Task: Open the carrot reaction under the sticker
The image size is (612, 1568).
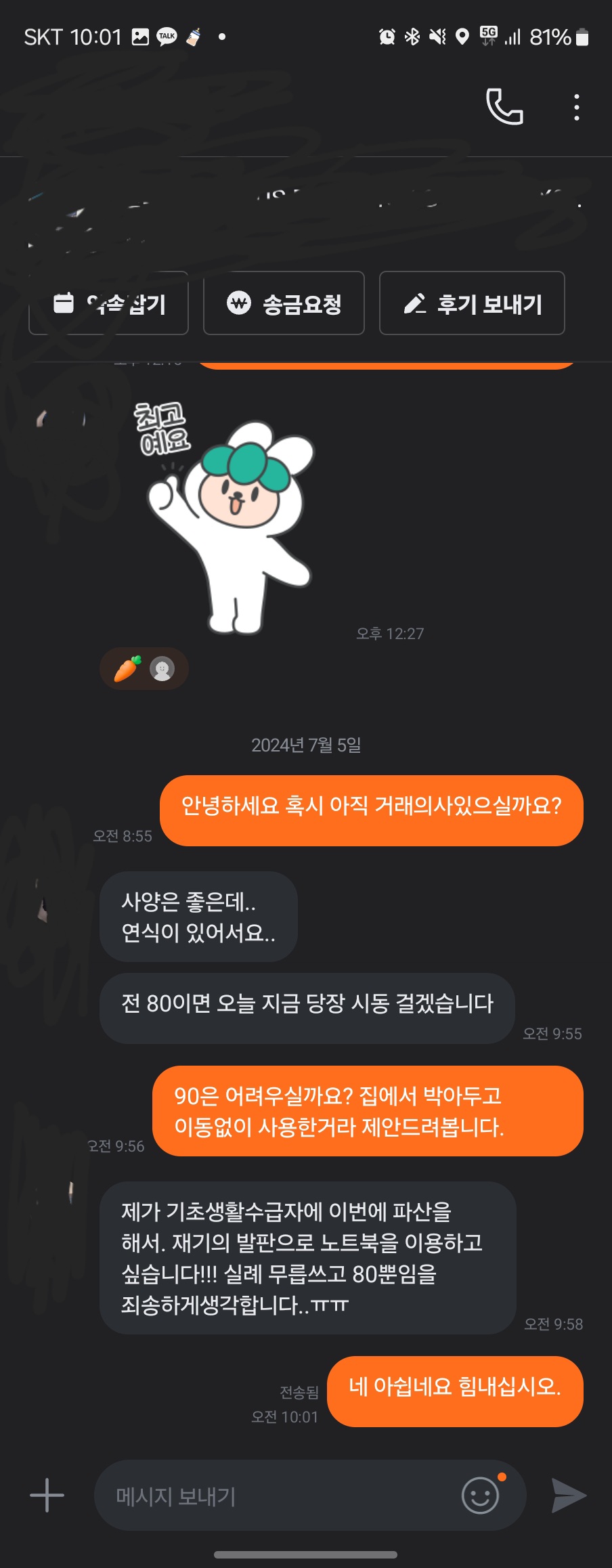Action: click(x=144, y=669)
